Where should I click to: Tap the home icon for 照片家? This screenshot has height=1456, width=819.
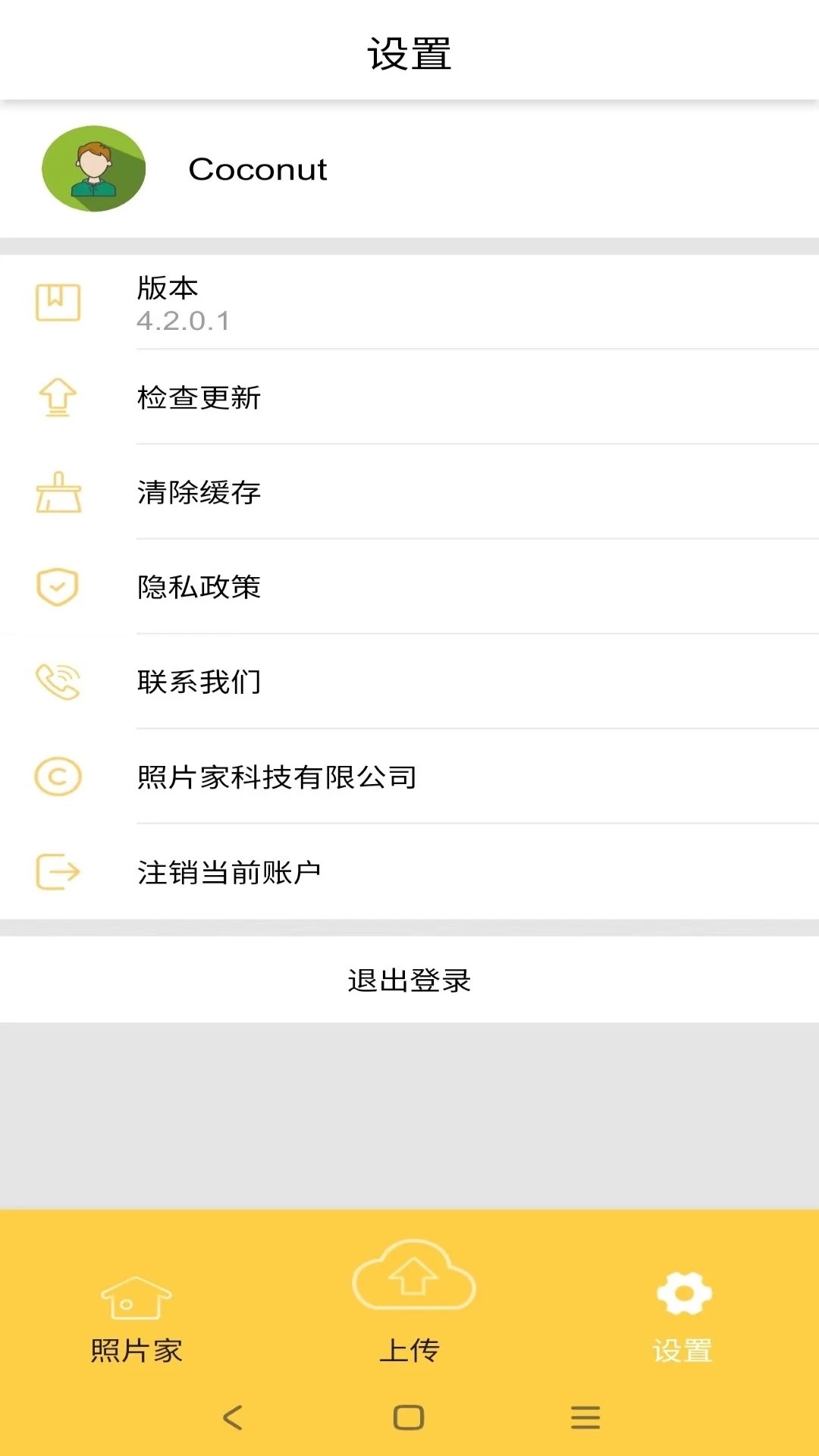pos(138,1298)
